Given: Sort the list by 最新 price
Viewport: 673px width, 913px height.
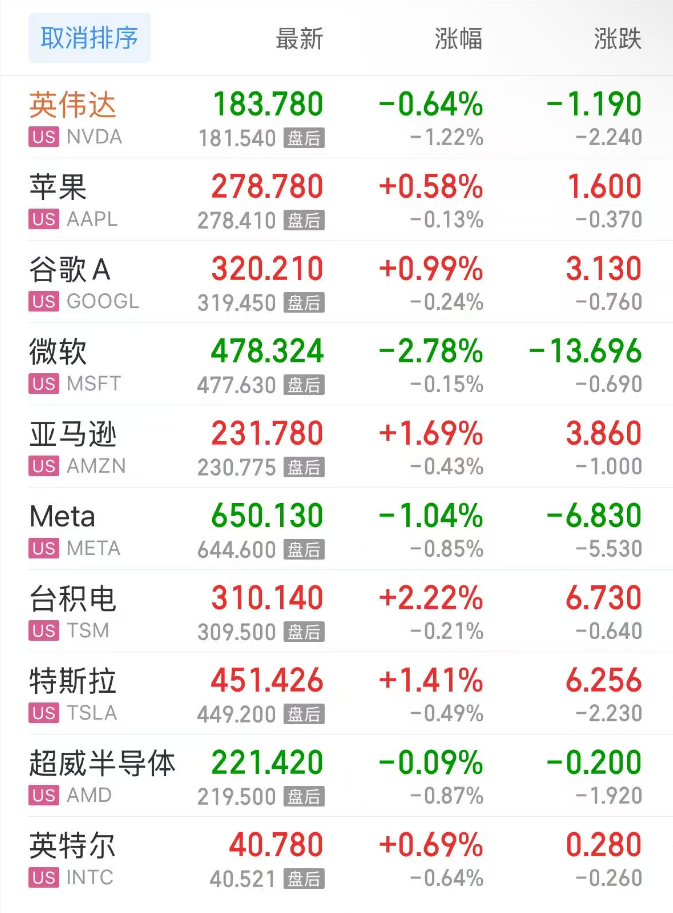Looking at the screenshot, I should pos(299,39).
